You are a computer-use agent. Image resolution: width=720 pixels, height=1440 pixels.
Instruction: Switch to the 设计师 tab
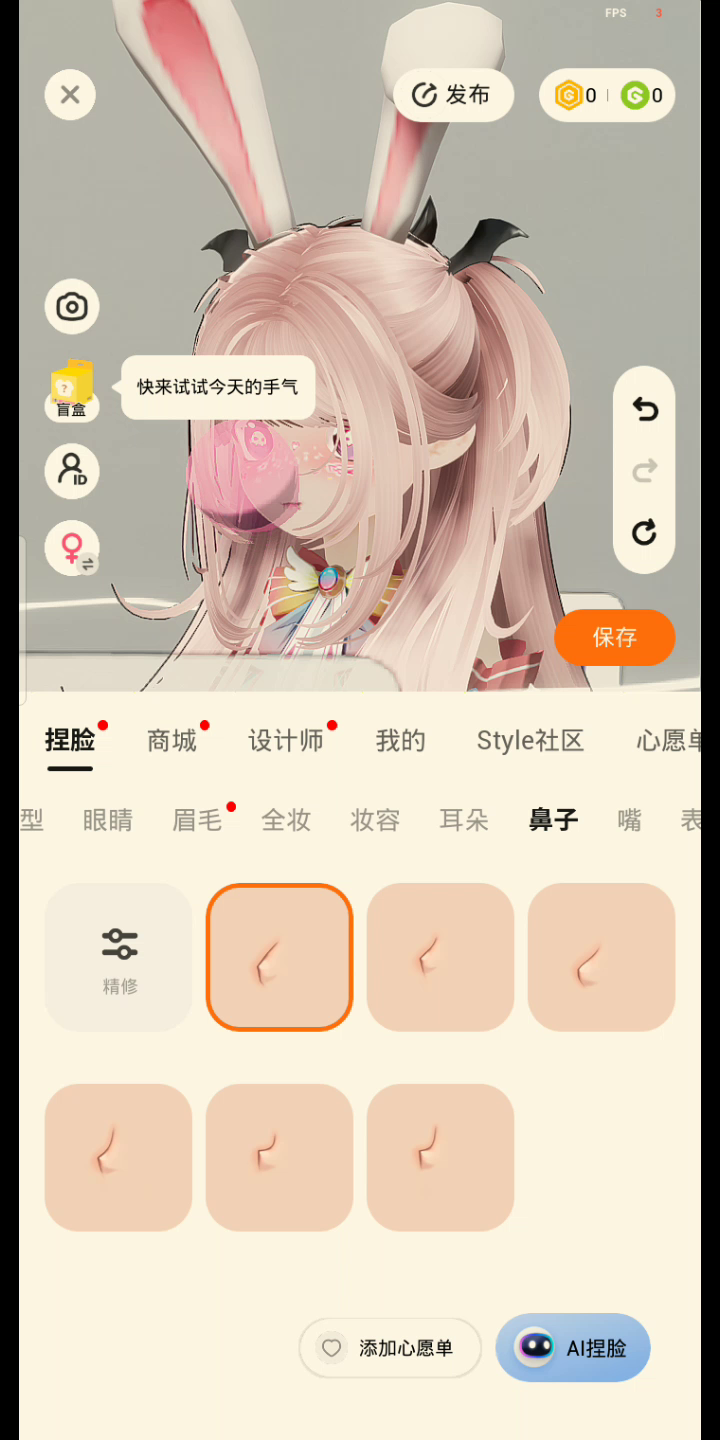tap(286, 741)
